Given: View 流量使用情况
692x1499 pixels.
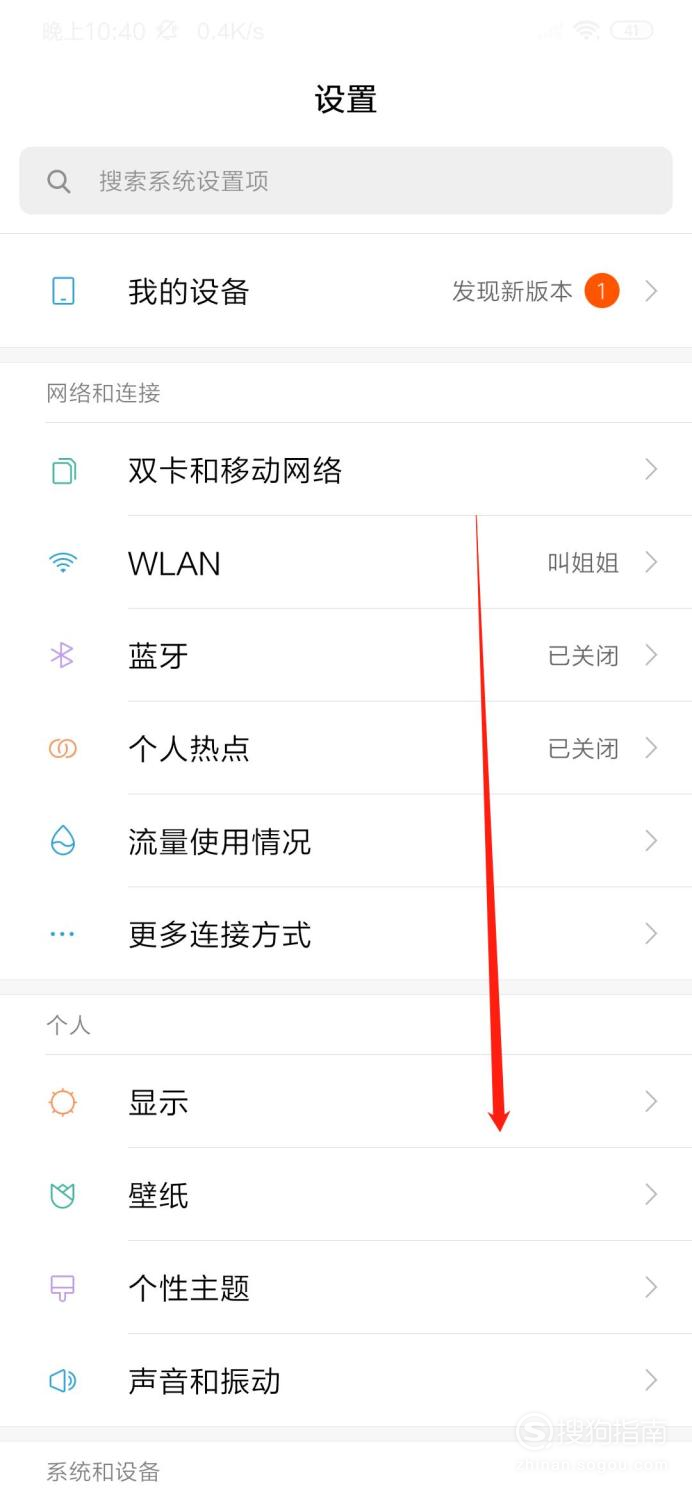Looking at the screenshot, I should point(346,841).
